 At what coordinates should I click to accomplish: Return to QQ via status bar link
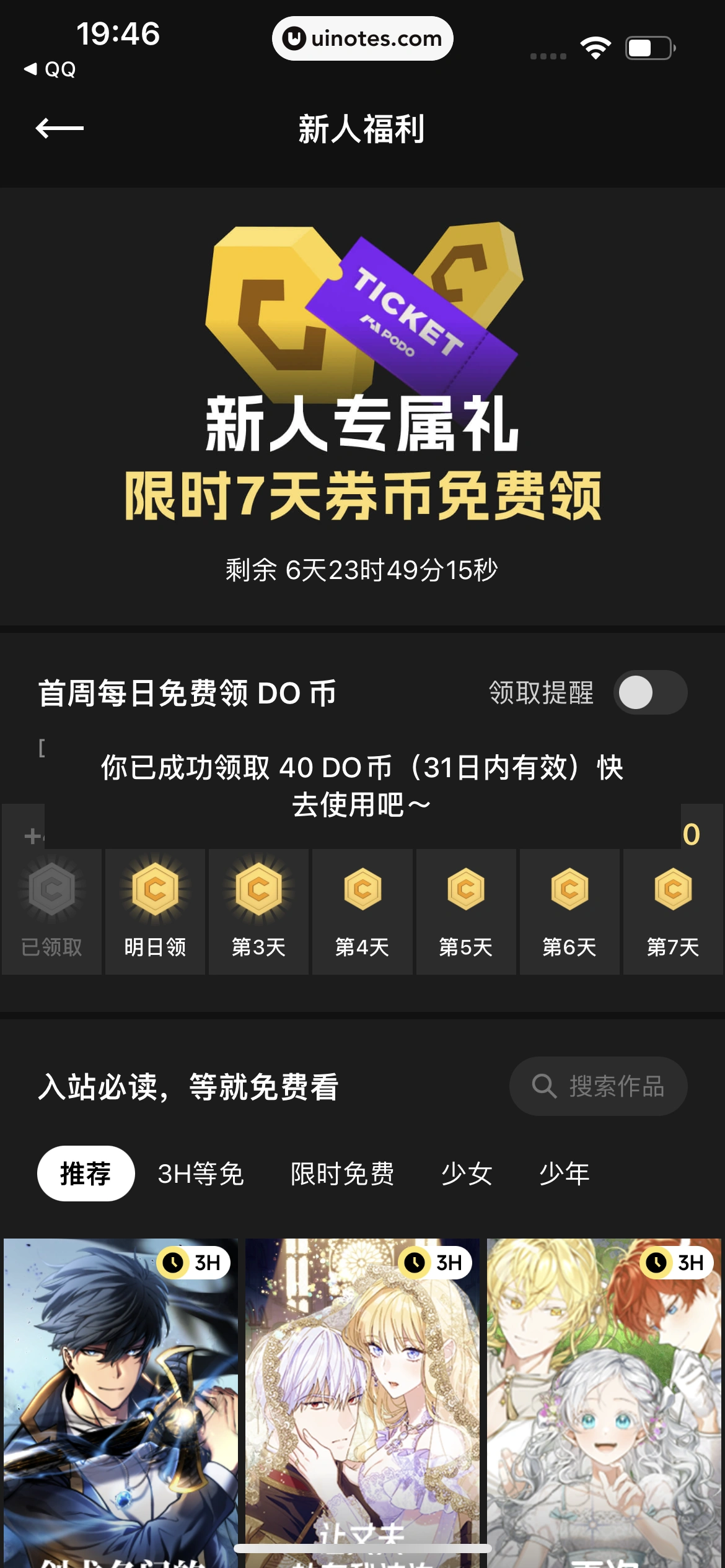[50, 69]
